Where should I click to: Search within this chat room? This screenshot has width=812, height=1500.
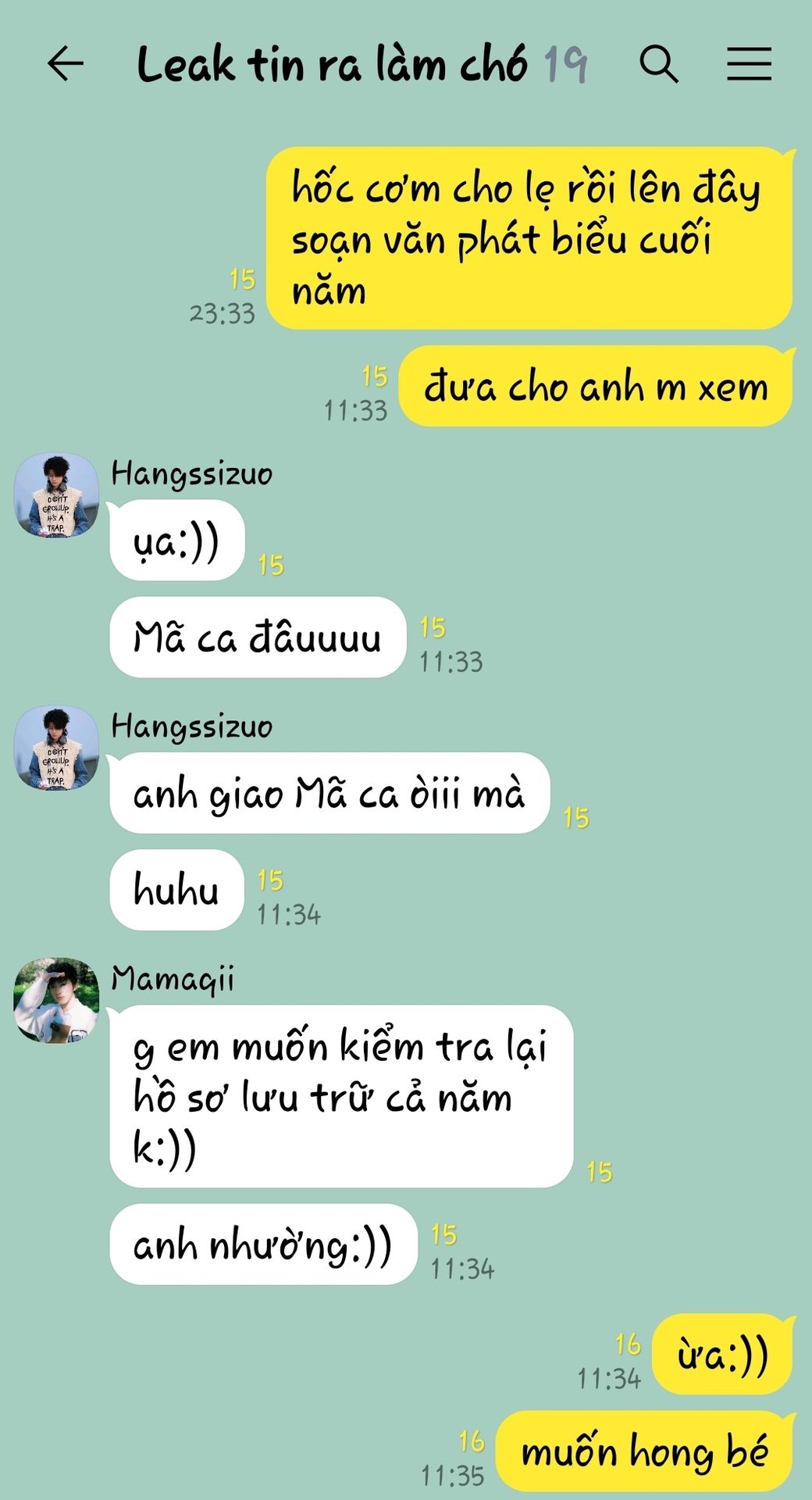(x=658, y=64)
